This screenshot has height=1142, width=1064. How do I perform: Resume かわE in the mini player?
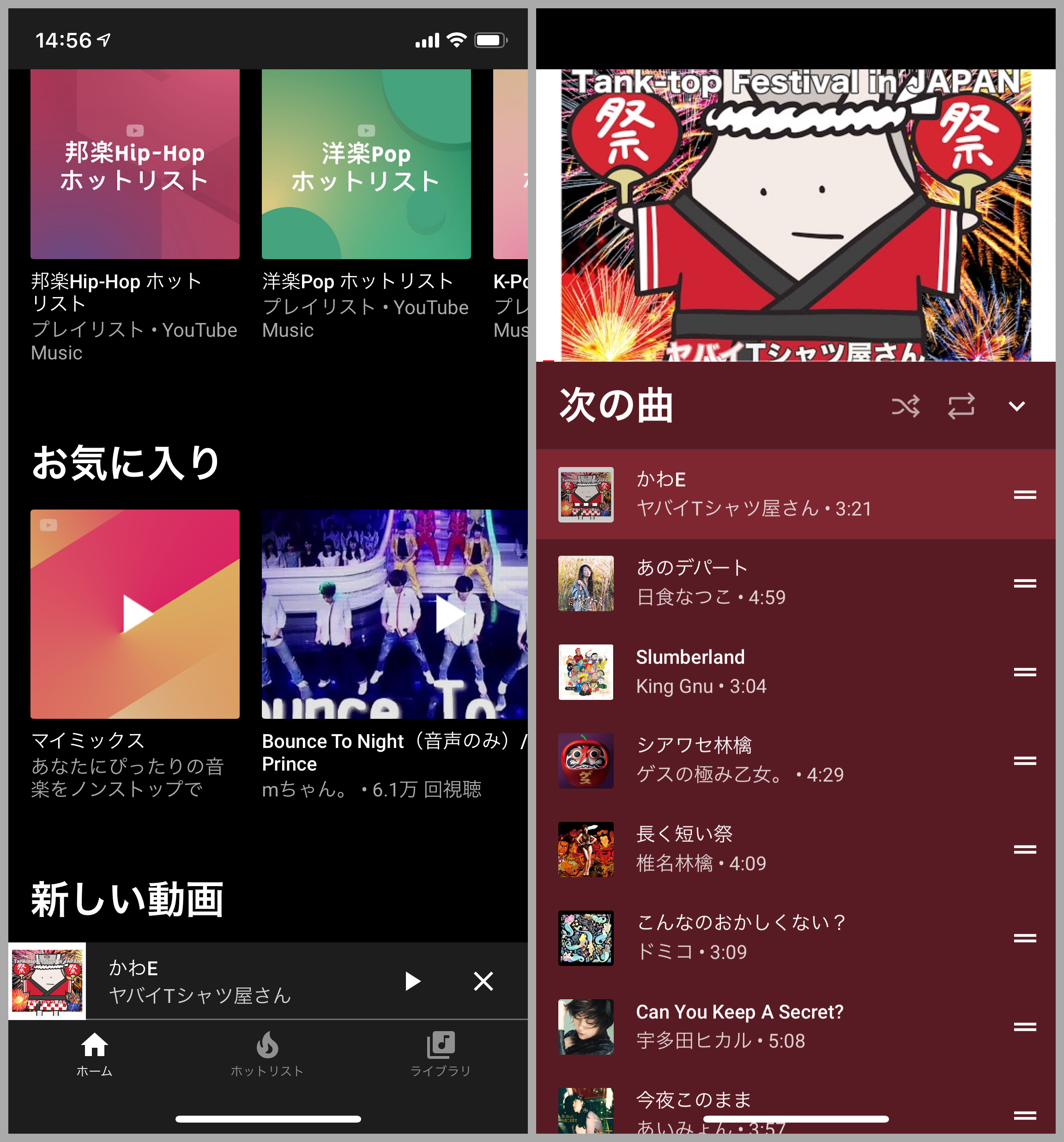pos(412,981)
